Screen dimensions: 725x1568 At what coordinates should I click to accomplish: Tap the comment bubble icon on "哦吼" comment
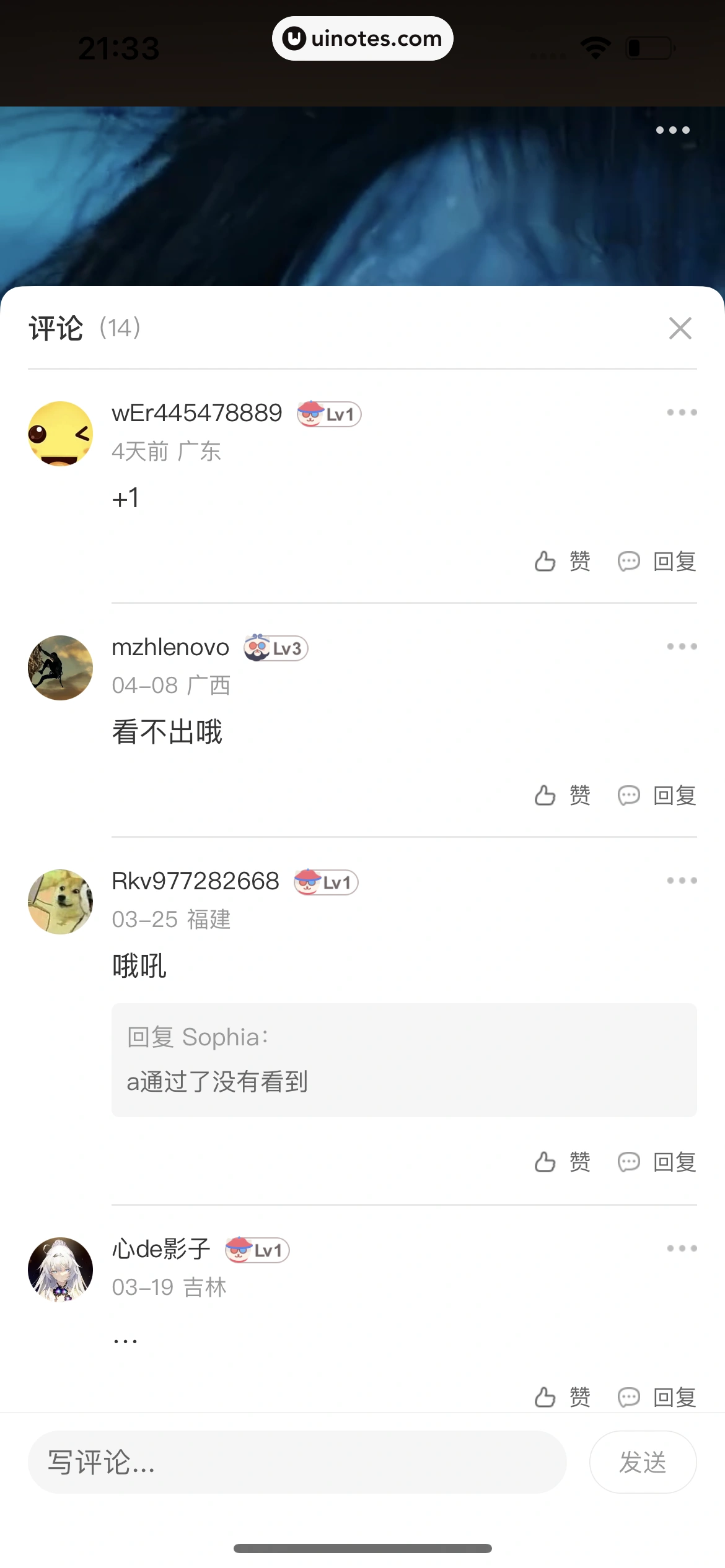628,1162
